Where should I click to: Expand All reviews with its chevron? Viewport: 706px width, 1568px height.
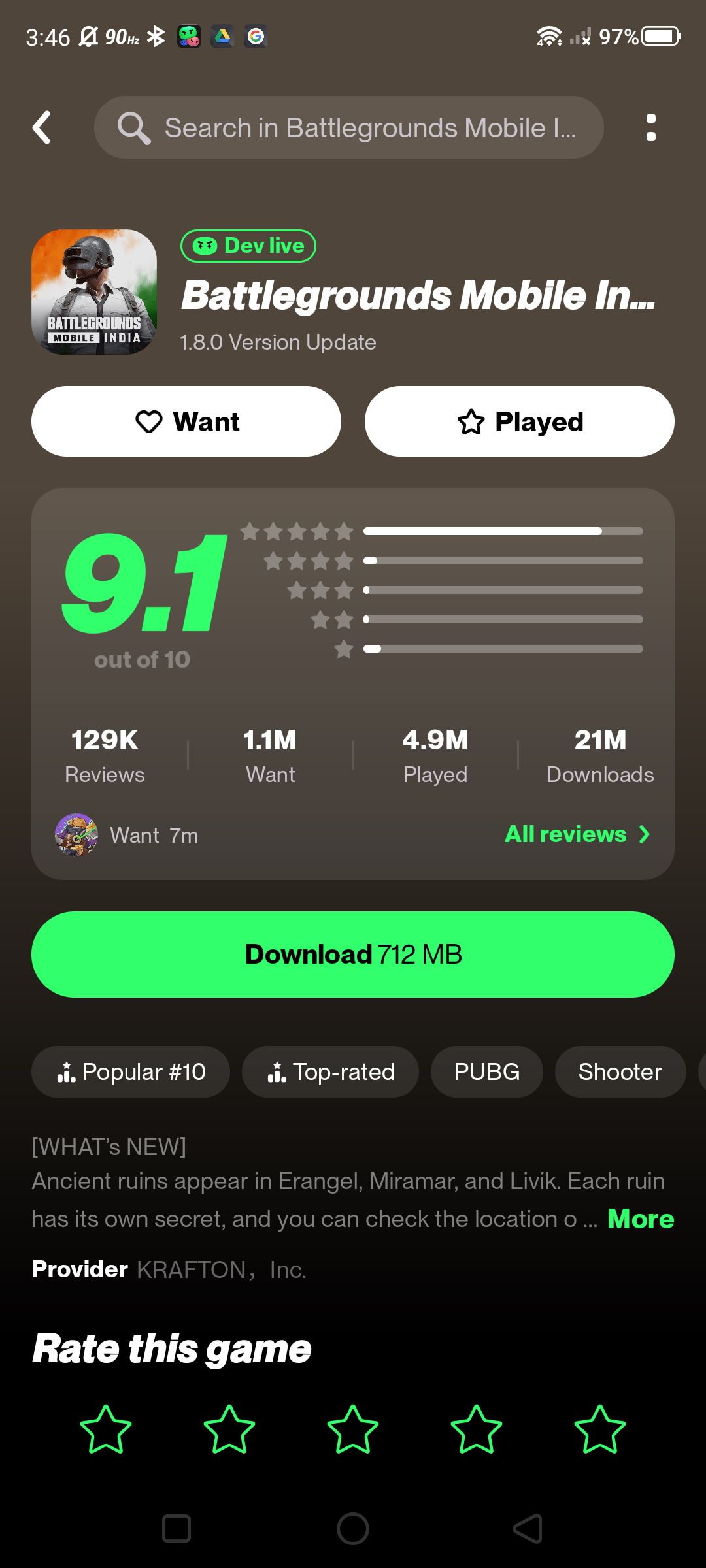(x=577, y=834)
